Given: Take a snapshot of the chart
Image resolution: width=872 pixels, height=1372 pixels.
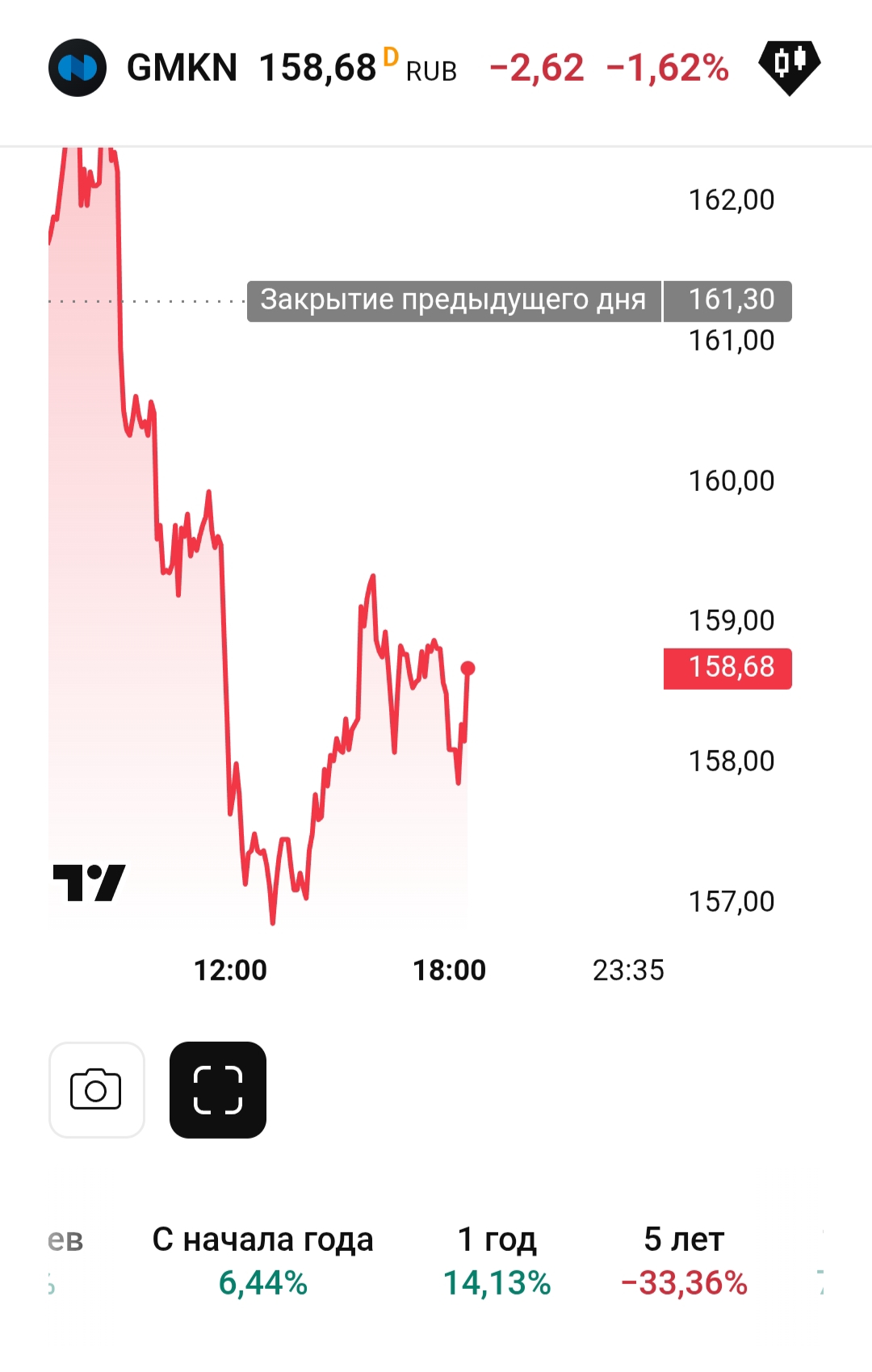Looking at the screenshot, I should tap(96, 1089).
